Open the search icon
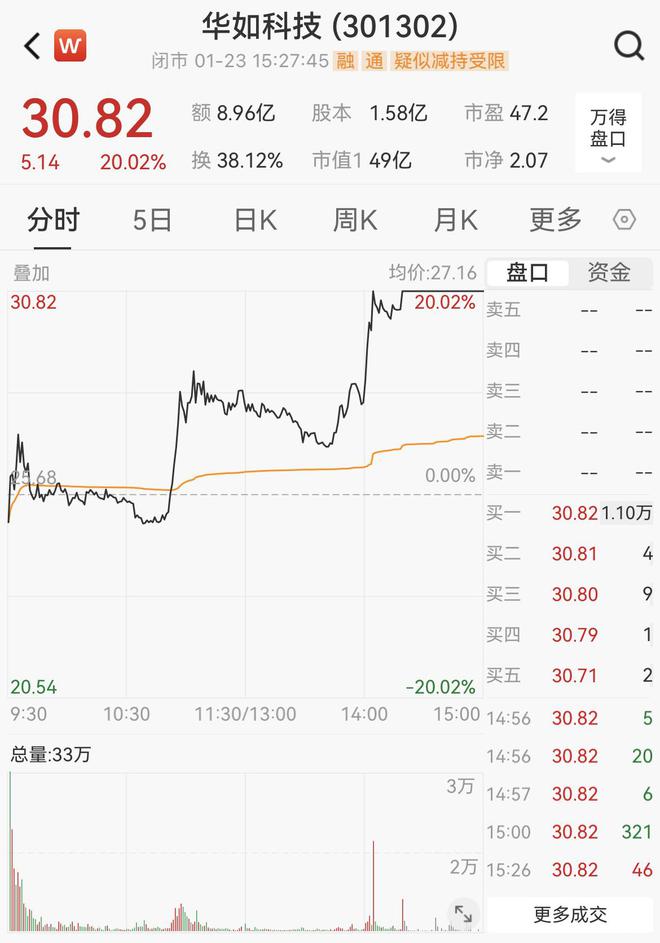 [x=628, y=45]
